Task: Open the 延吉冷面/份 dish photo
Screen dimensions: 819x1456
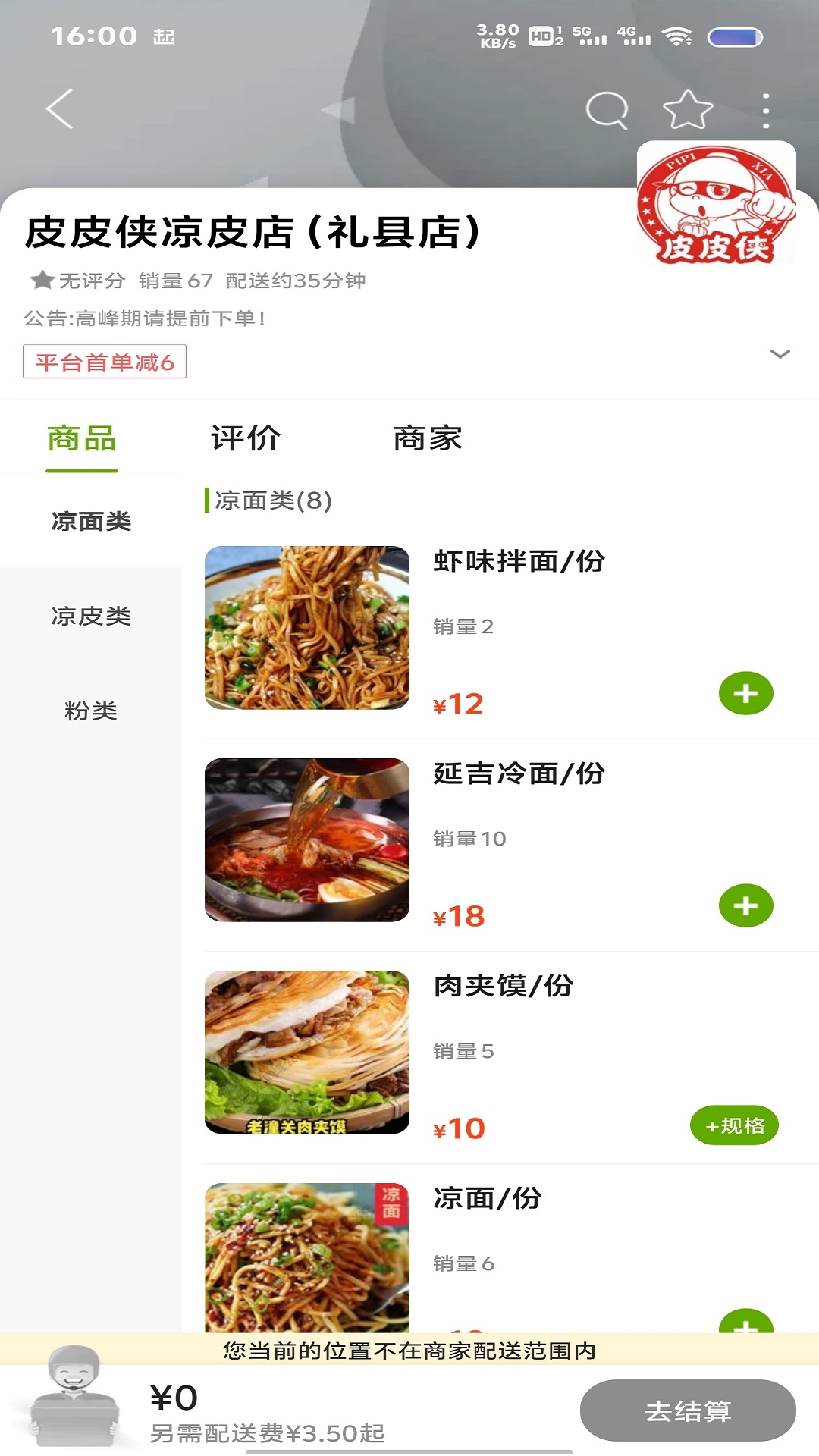Action: [x=307, y=840]
